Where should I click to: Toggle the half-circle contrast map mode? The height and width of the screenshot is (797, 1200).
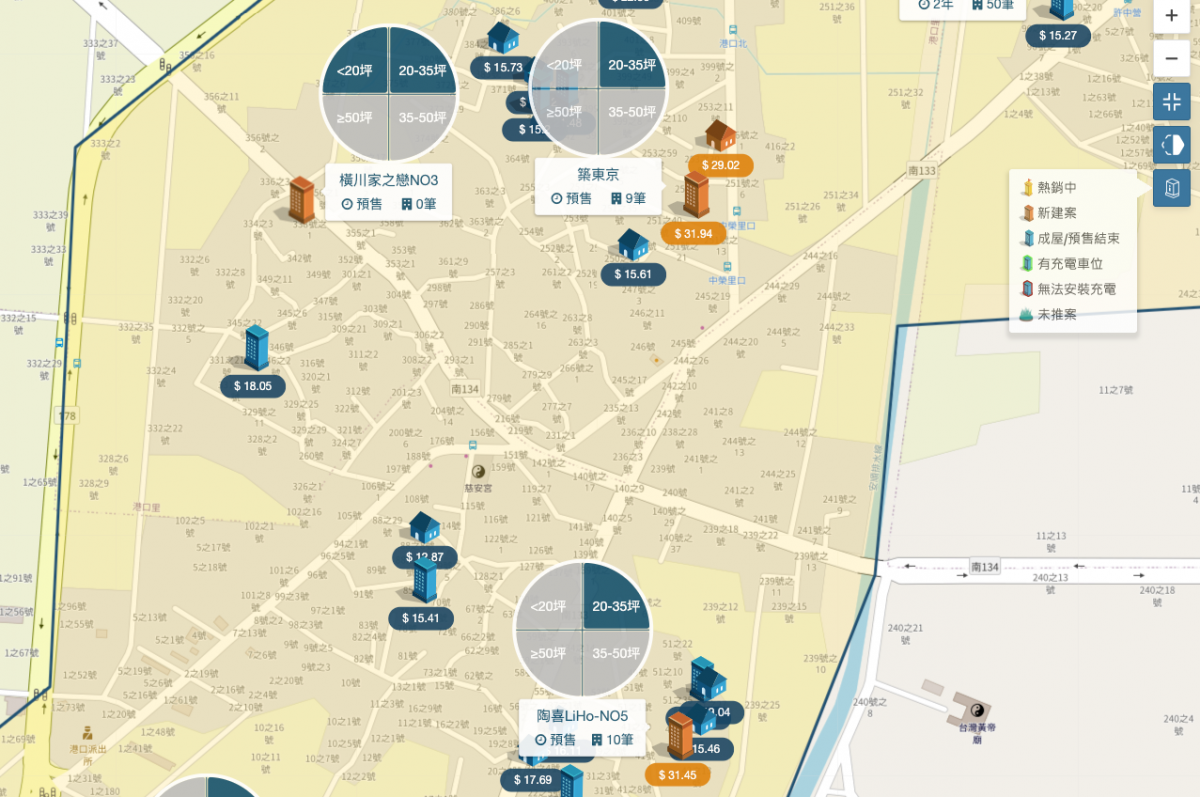click(x=1171, y=144)
